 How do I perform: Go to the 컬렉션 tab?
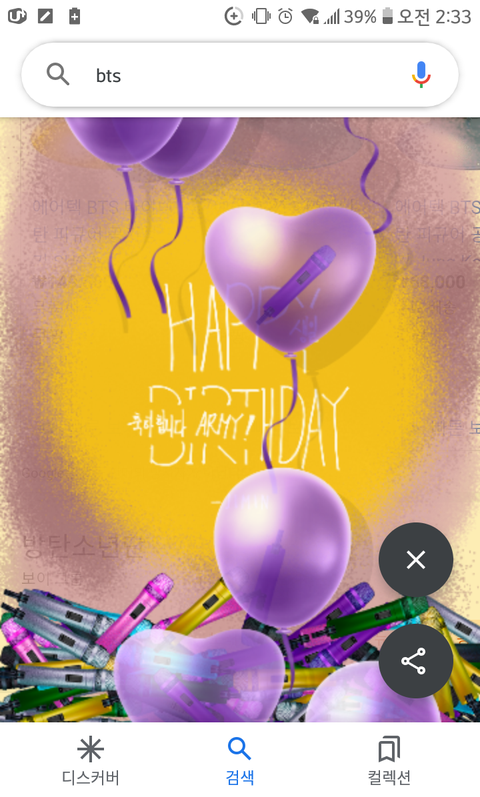point(389,760)
